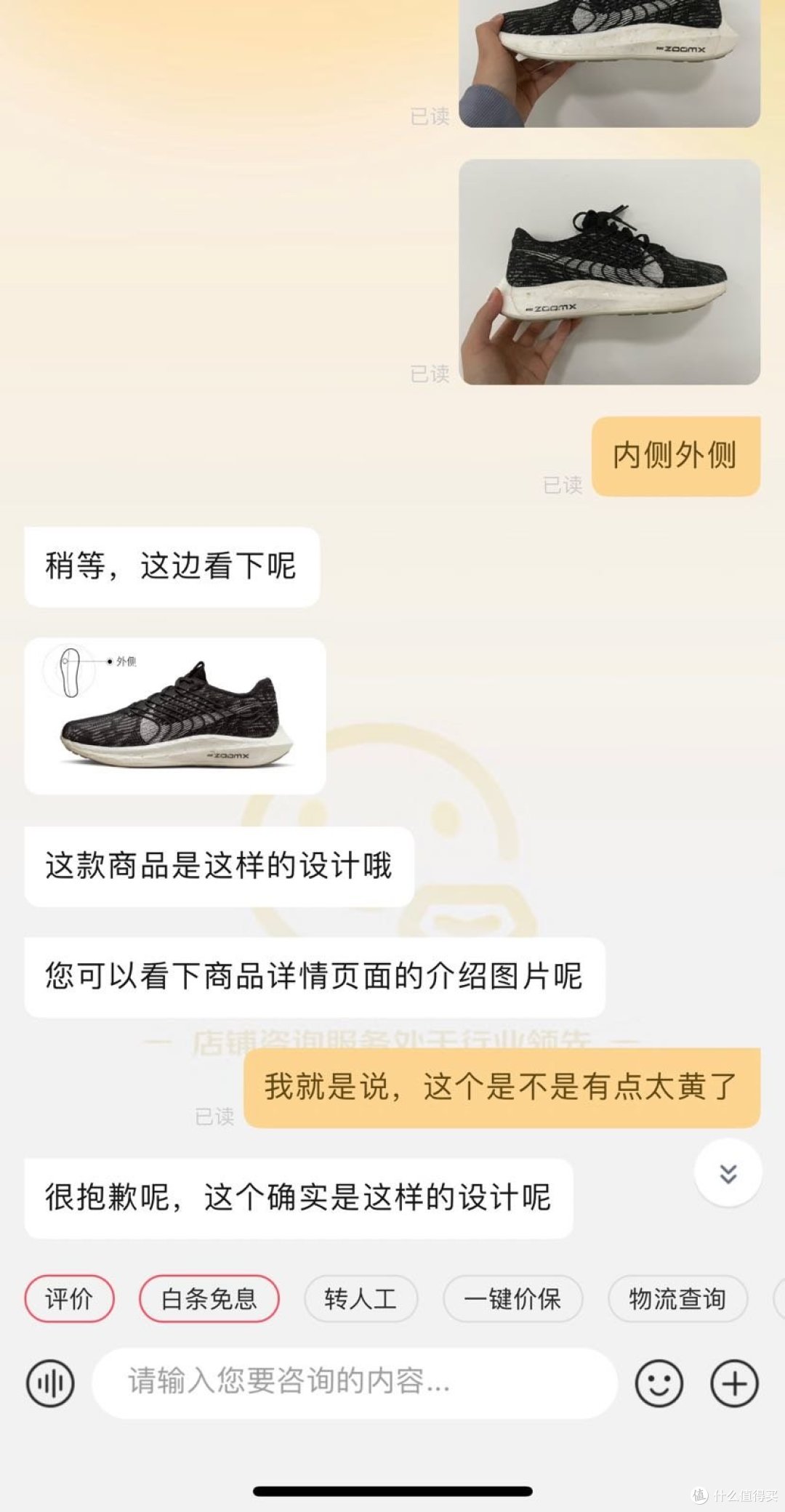Jump to latest messages with double-chevron button
This screenshot has width=785, height=1512.
tap(728, 1173)
